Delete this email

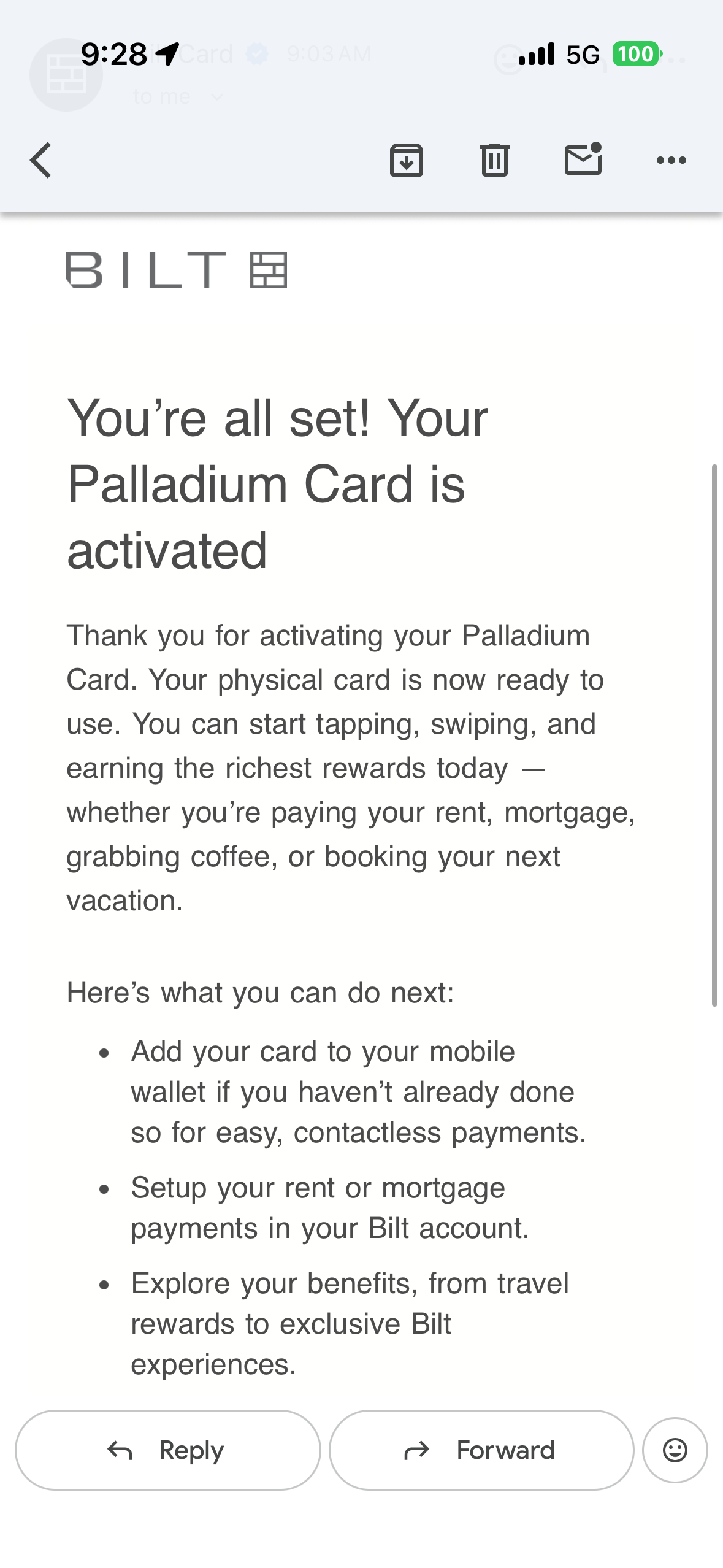point(494,160)
